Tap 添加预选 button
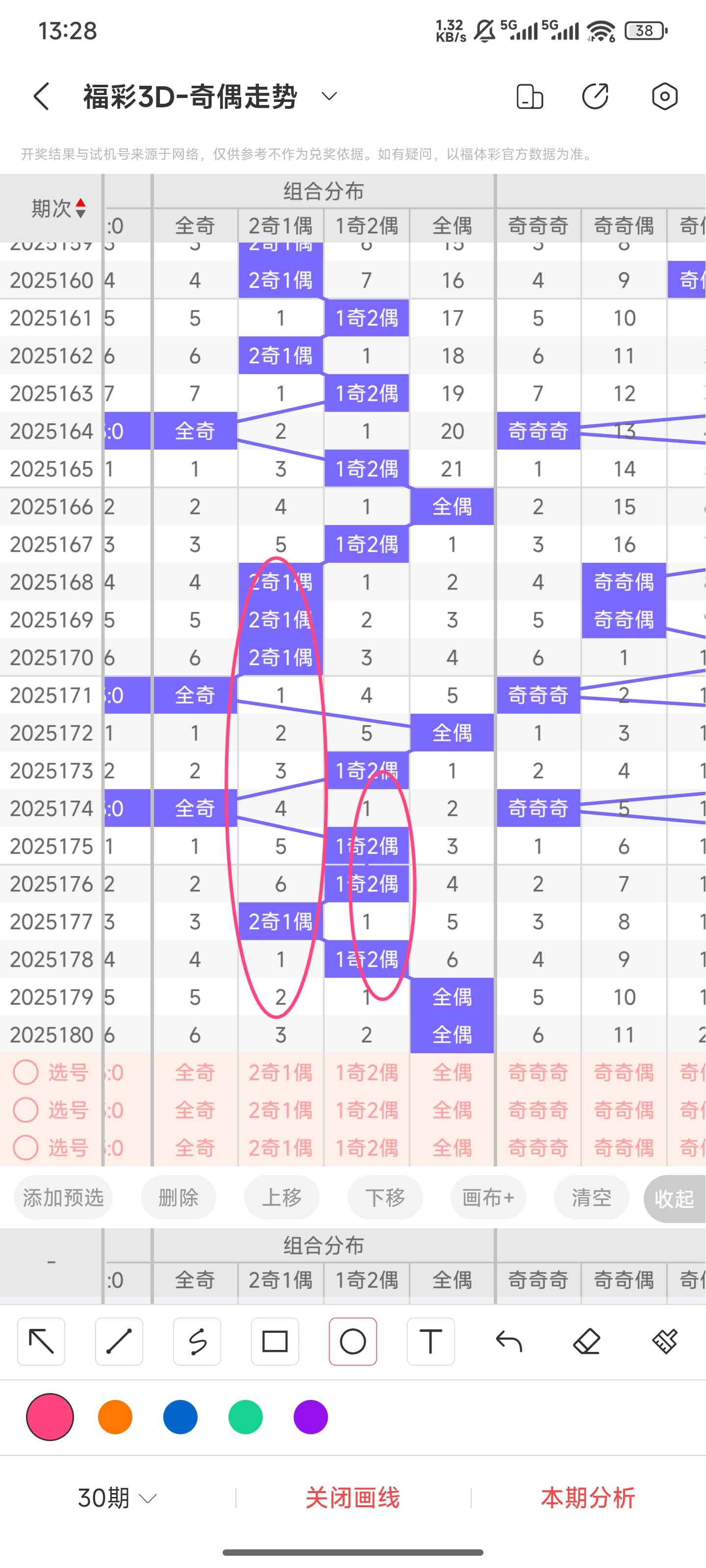This screenshot has height=1568, width=706. (63, 1198)
